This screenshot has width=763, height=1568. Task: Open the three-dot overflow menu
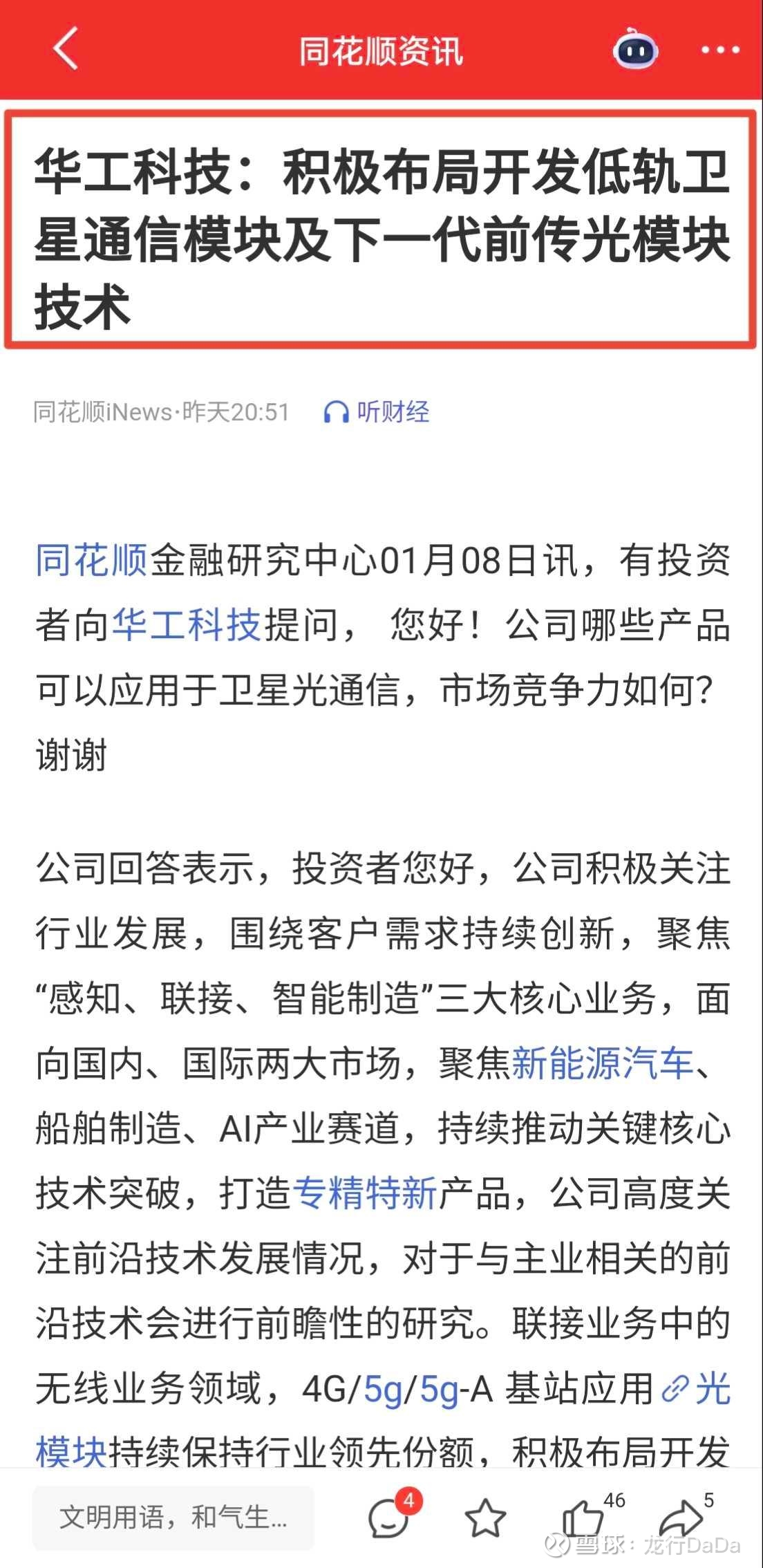coord(720,50)
